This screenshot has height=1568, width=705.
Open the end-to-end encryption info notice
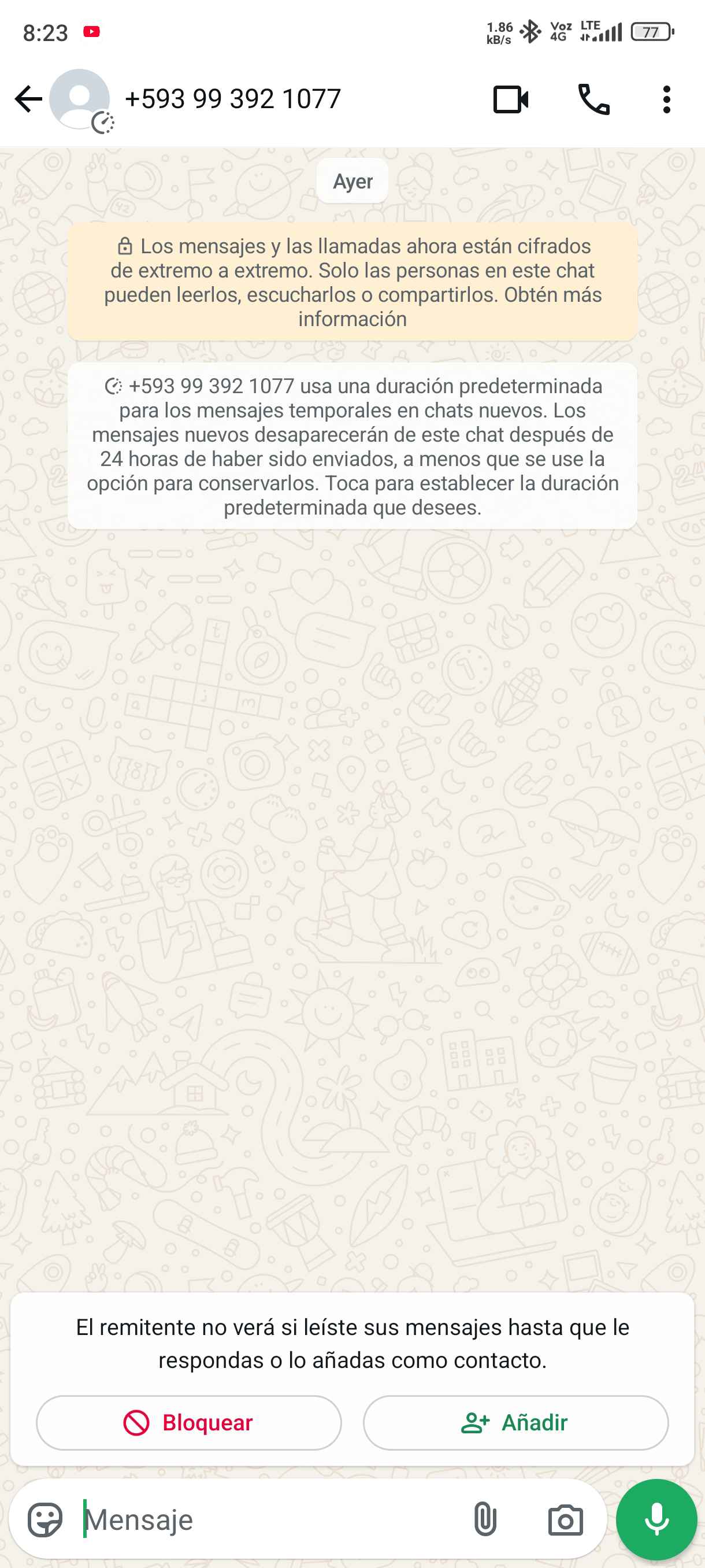(x=352, y=282)
